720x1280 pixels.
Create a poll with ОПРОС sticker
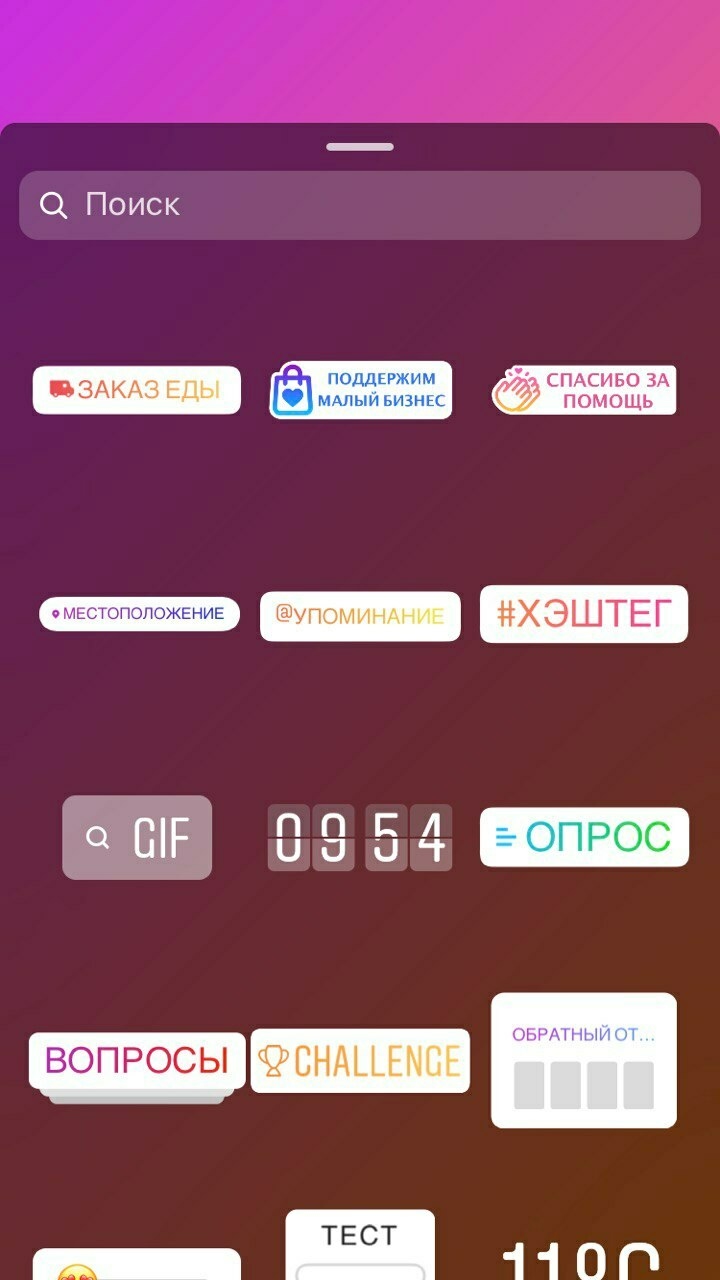[584, 837]
